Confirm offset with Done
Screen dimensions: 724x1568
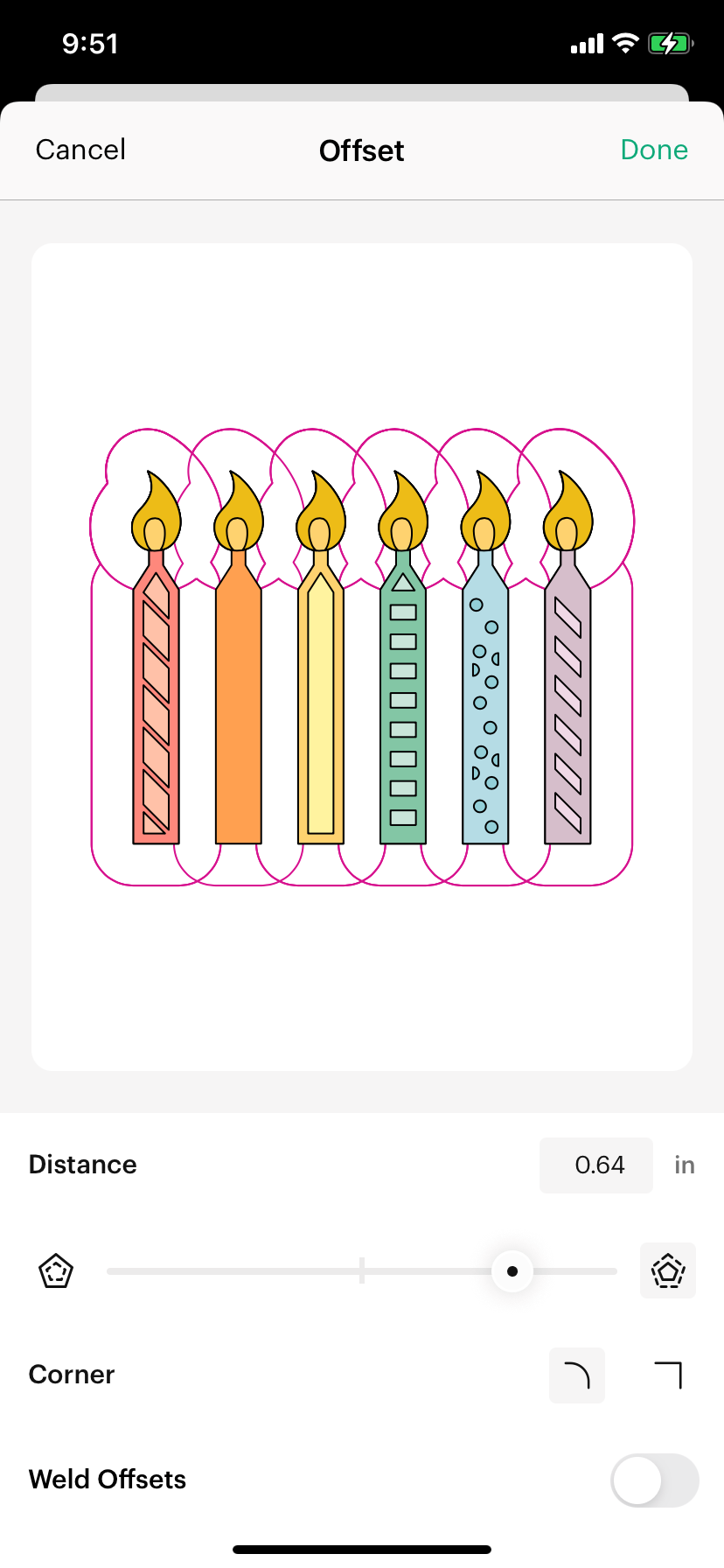[654, 150]
